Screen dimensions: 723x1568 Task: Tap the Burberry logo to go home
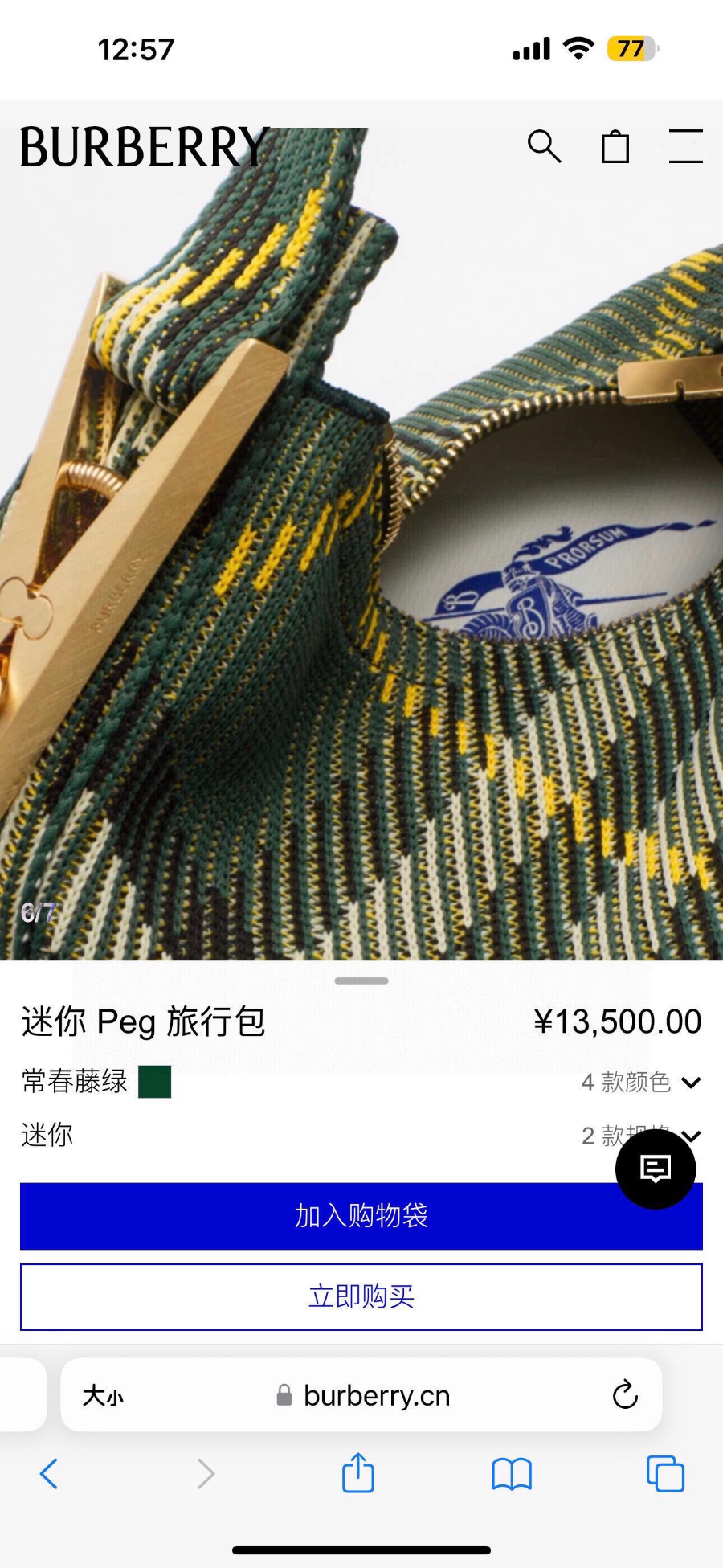tap(145, 147)
